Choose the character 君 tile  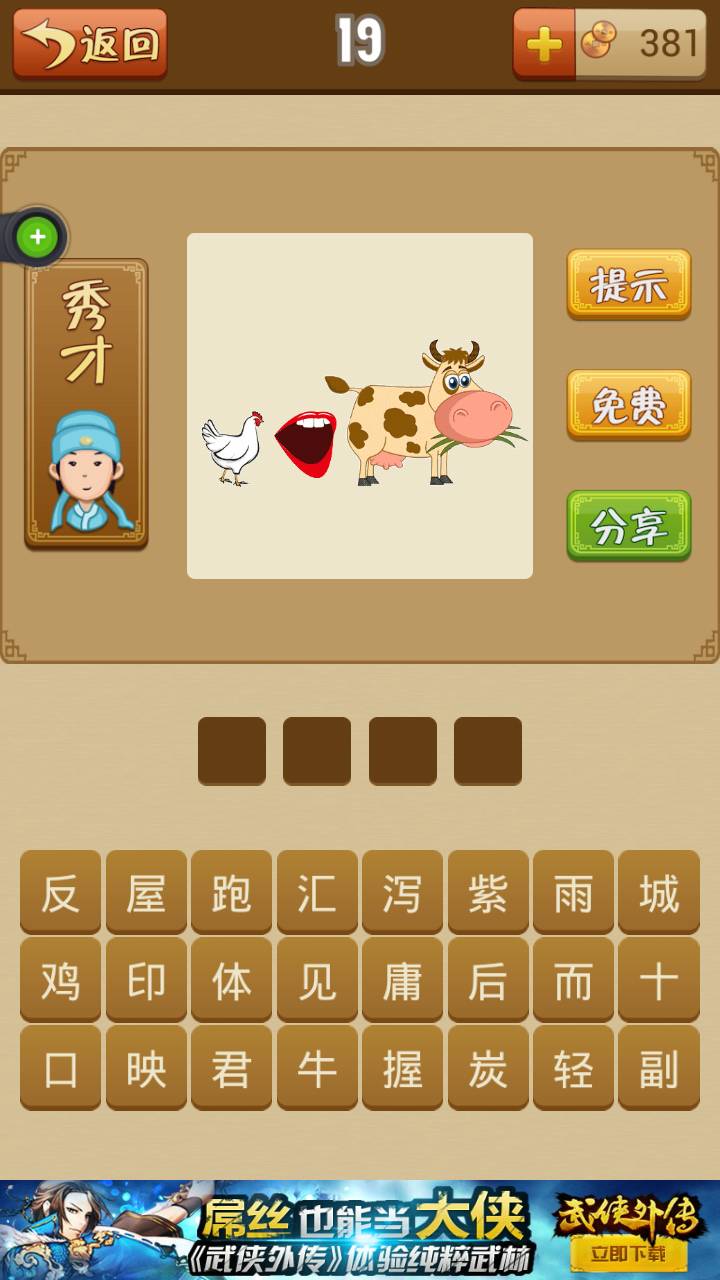(x=232, y=1067)
